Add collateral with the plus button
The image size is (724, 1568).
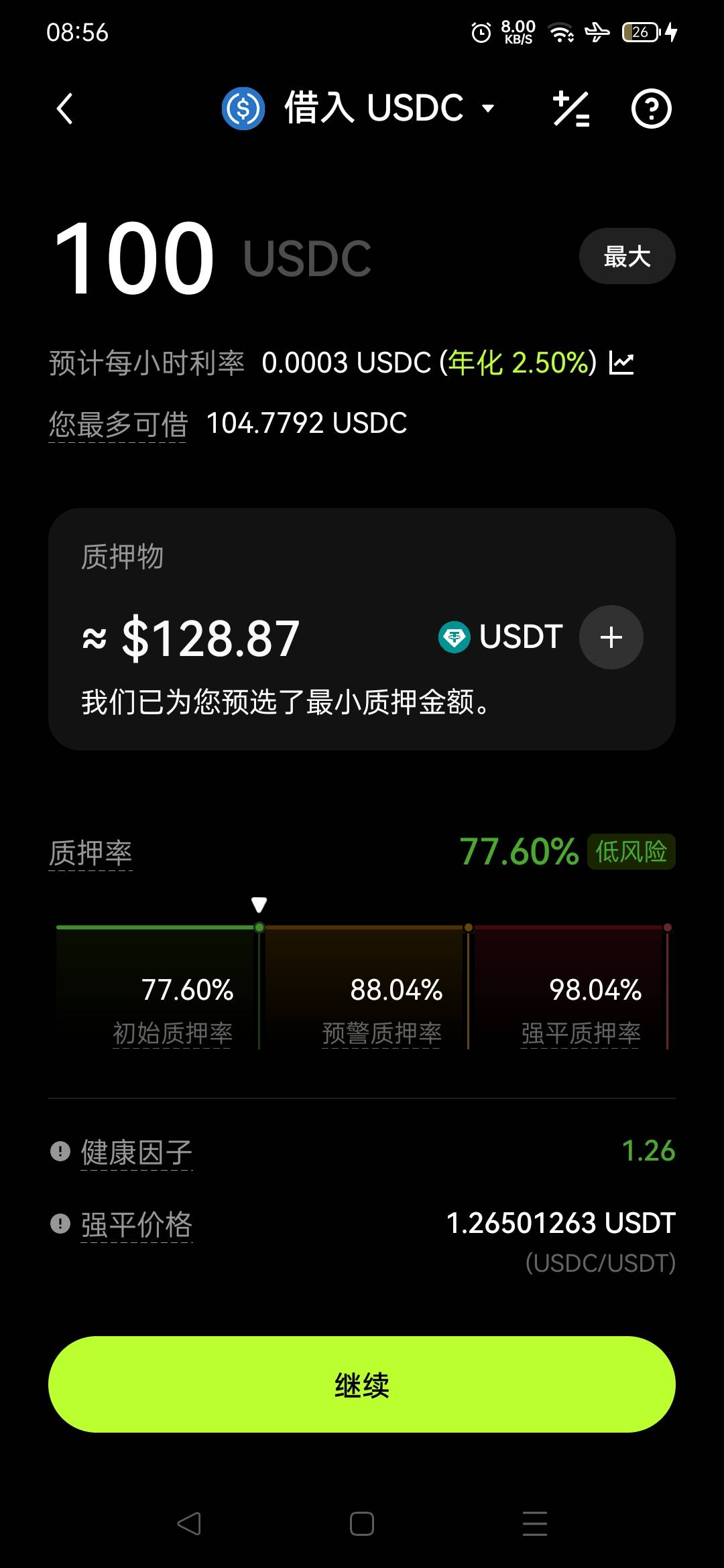(611, 637)
